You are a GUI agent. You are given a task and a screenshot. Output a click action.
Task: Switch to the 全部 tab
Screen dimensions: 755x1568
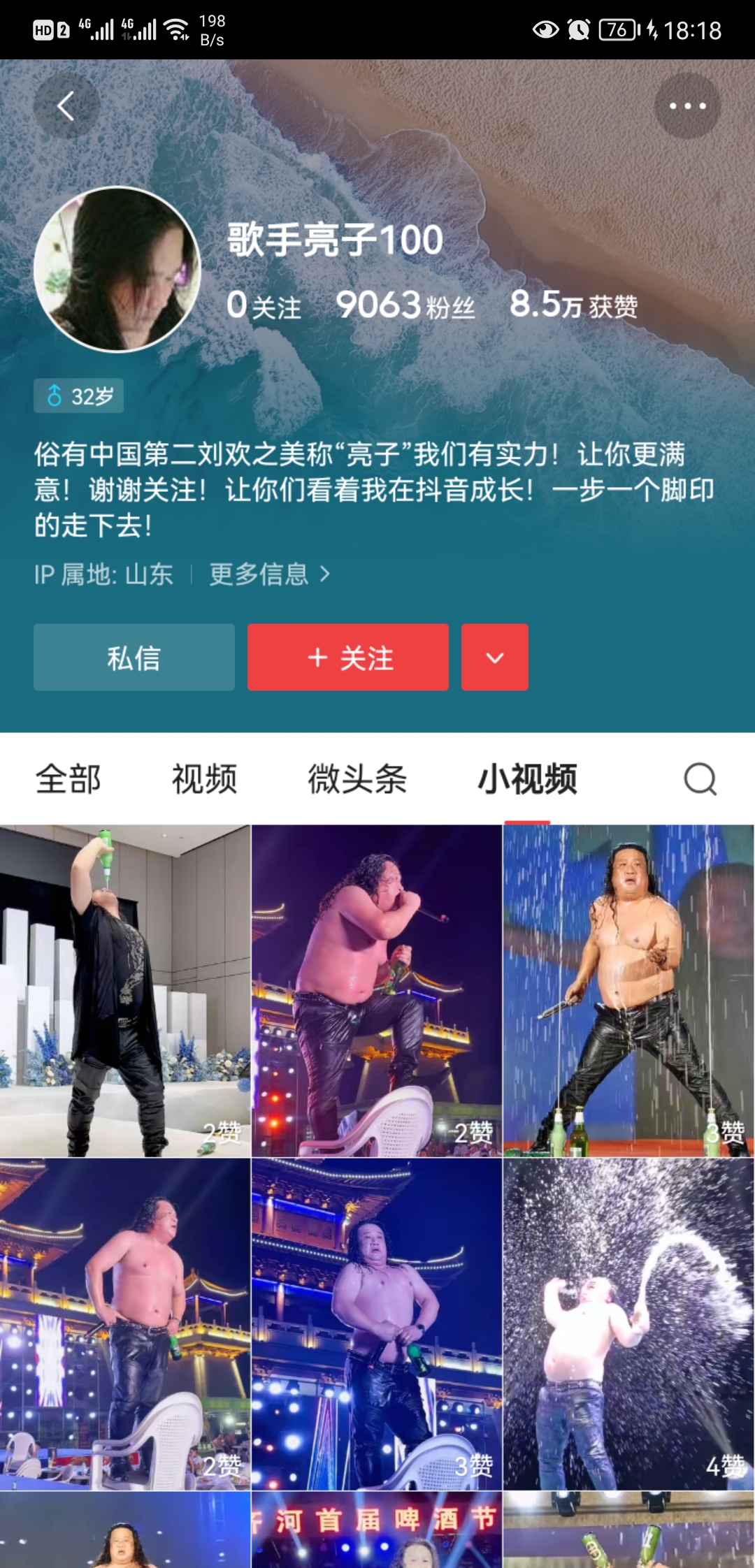(x=69, y=779)
